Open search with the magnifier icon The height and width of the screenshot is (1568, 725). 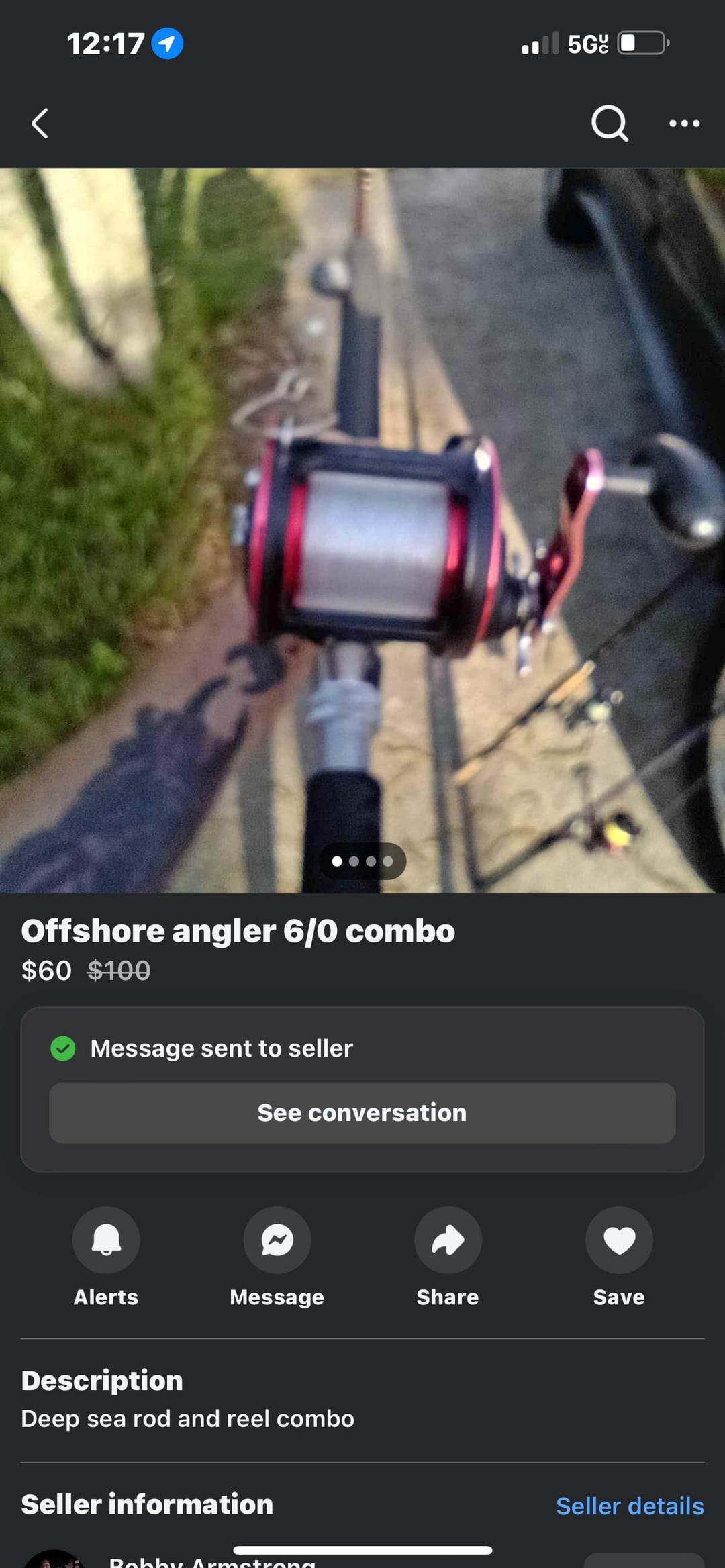click(609, 124)
